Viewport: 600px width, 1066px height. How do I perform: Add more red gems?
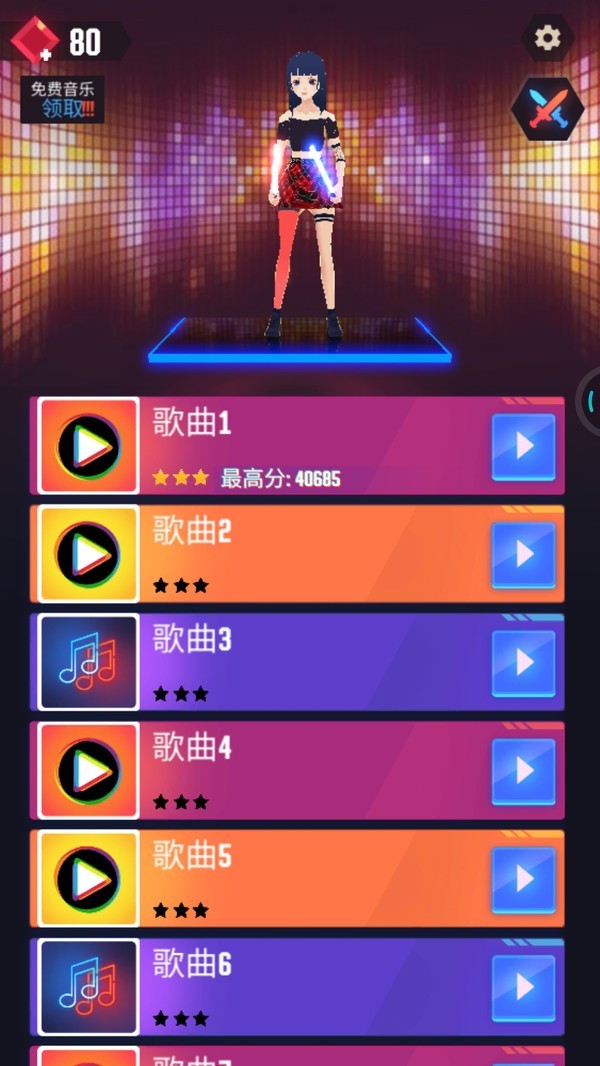click(34, 41)
